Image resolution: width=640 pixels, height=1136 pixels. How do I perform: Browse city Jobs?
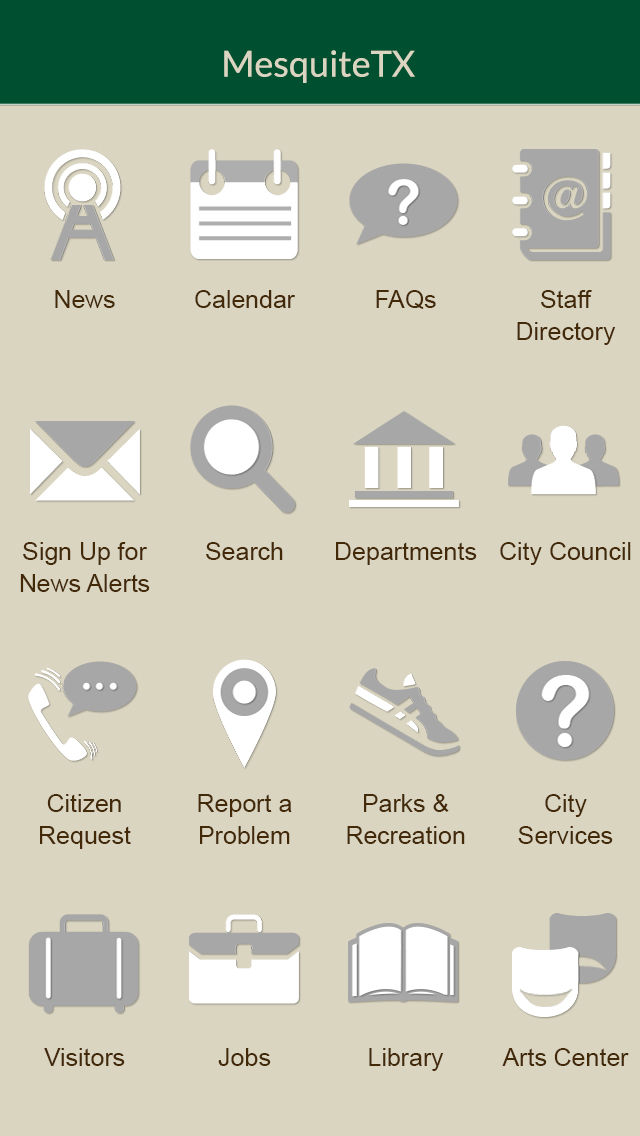(244, 991)
